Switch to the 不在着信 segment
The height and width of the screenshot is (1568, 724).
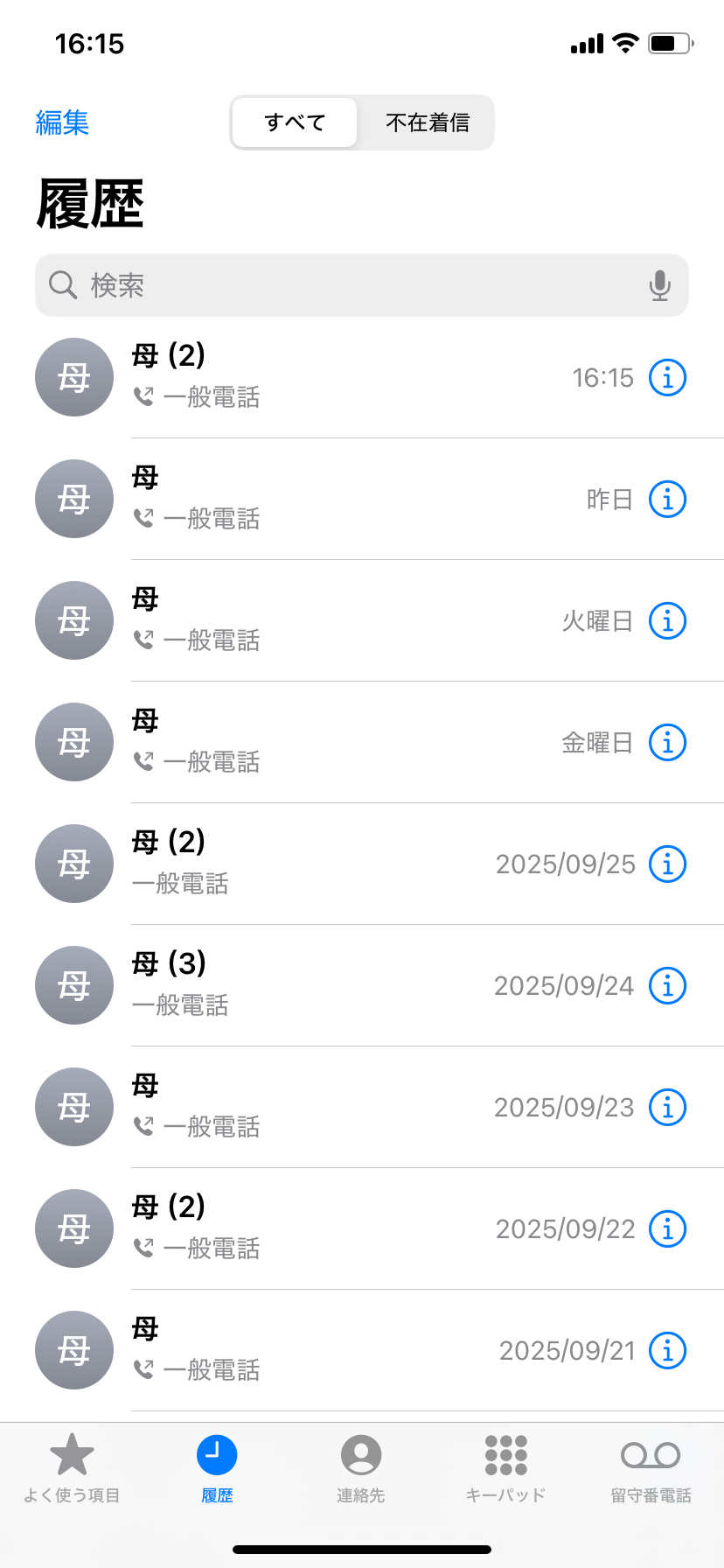coord(428,122)
